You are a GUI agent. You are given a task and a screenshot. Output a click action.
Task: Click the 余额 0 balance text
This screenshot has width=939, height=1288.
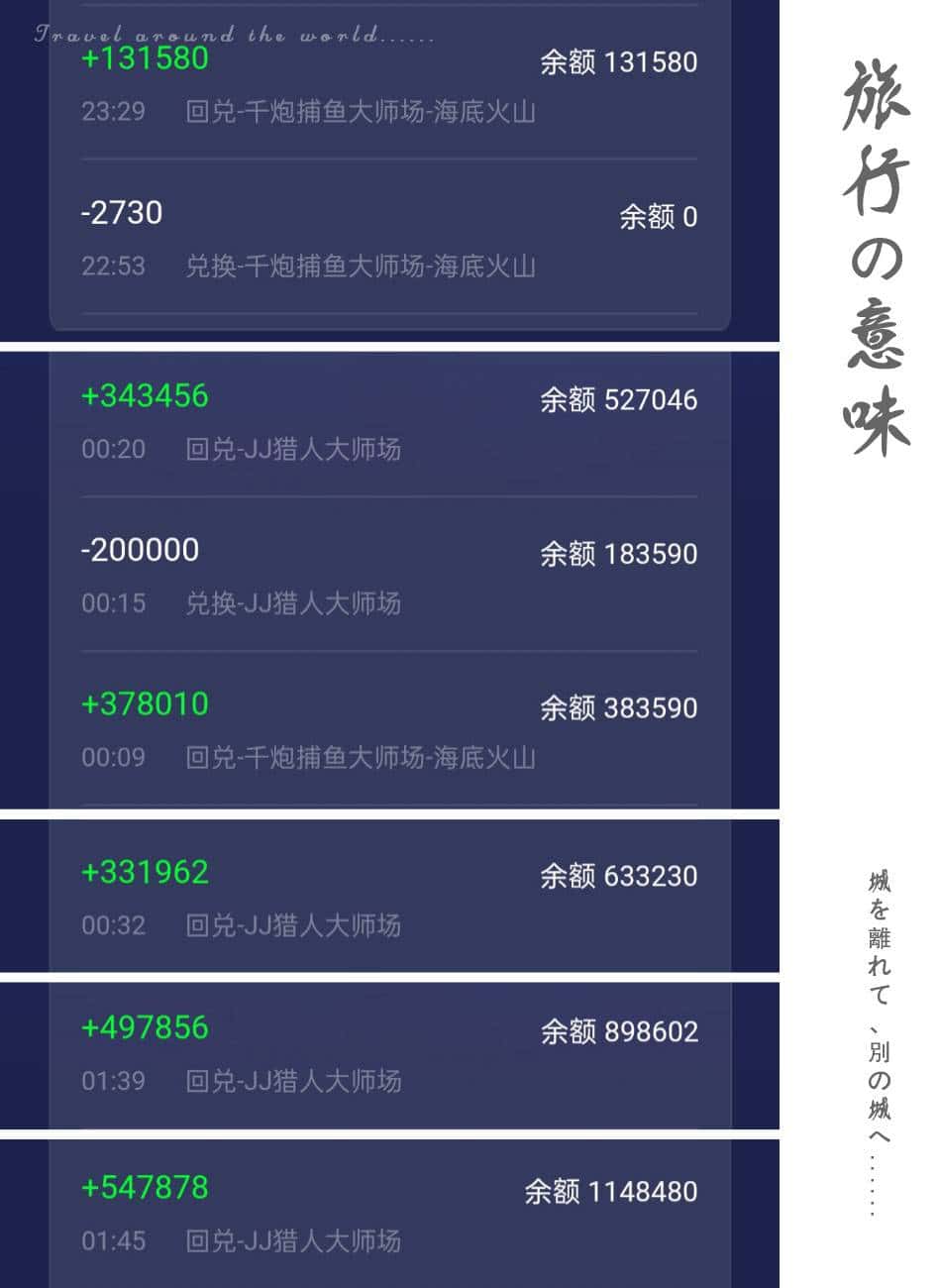(x=660, y=216)
